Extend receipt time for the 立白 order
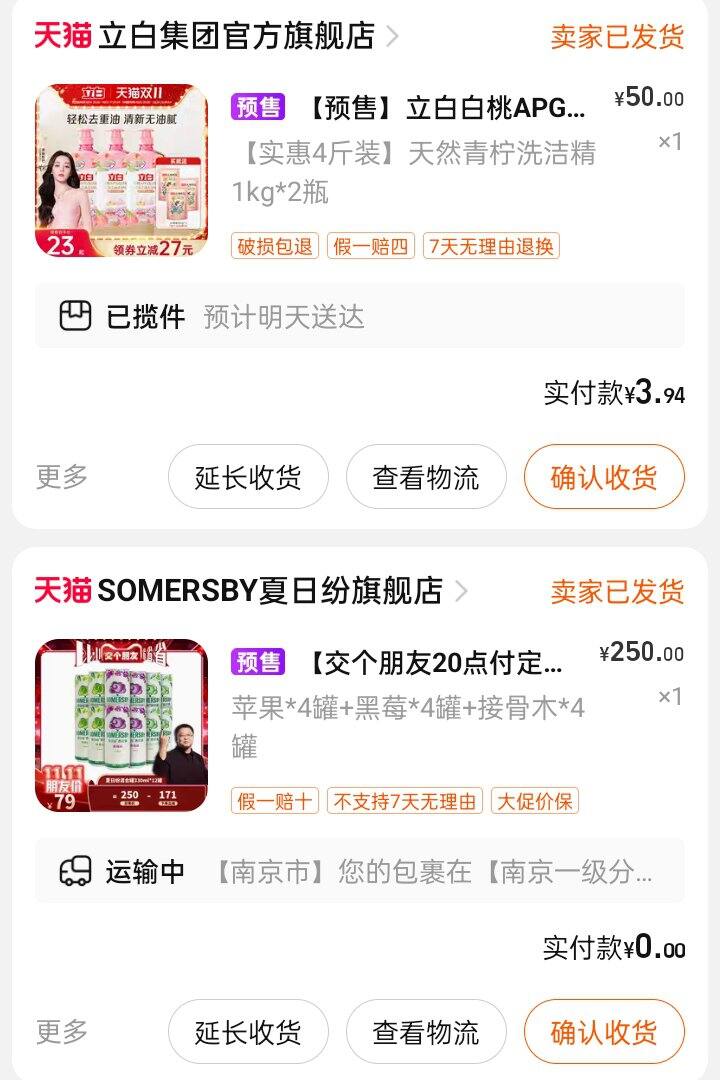Image resolution: width=720 pixels, height=1080 pixels. (247, 477)
